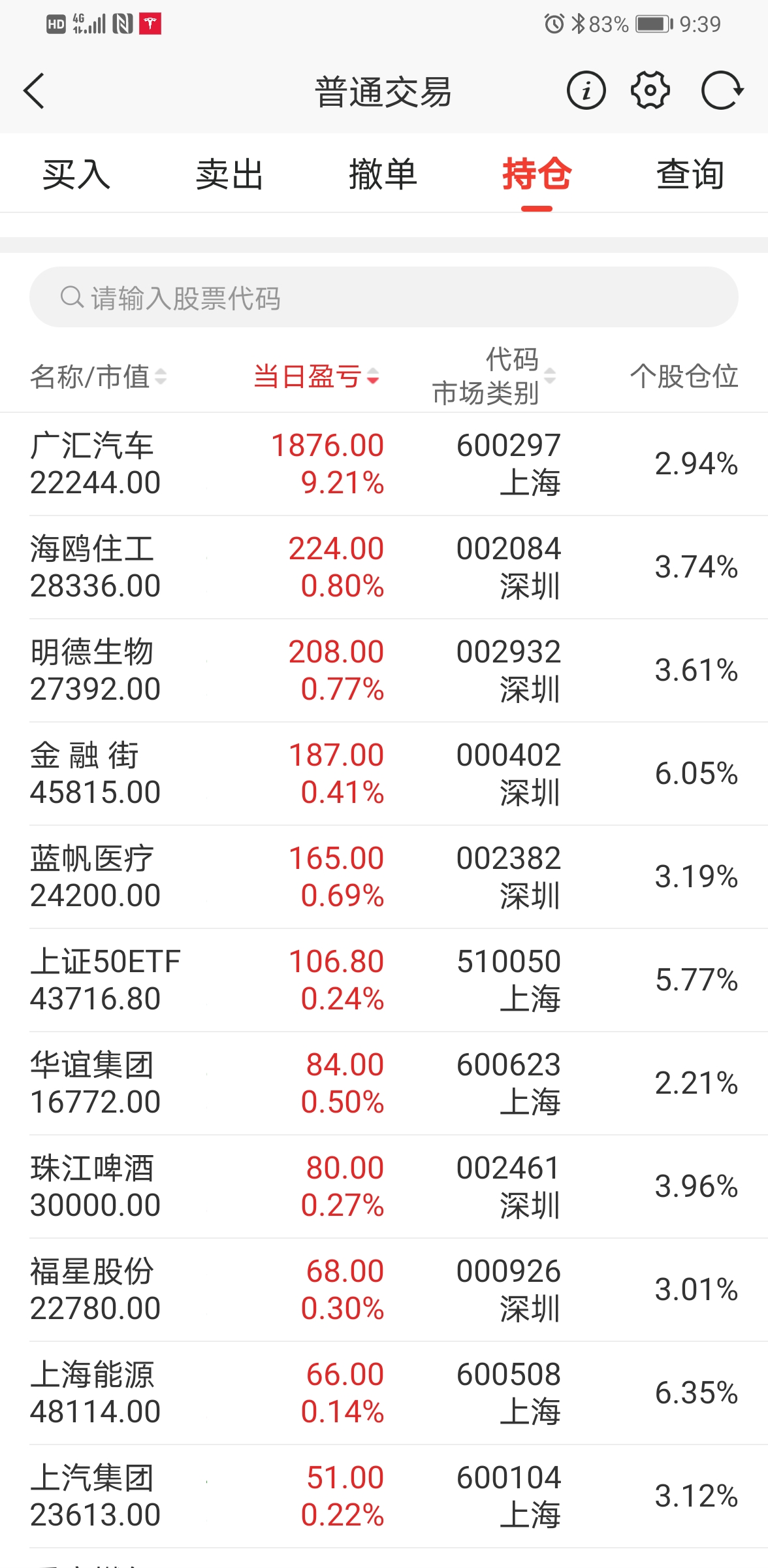This screenshot has height=1568, width=768.
Task: Switch to the 卖出 tab
Action: click(x=230, y=175)
